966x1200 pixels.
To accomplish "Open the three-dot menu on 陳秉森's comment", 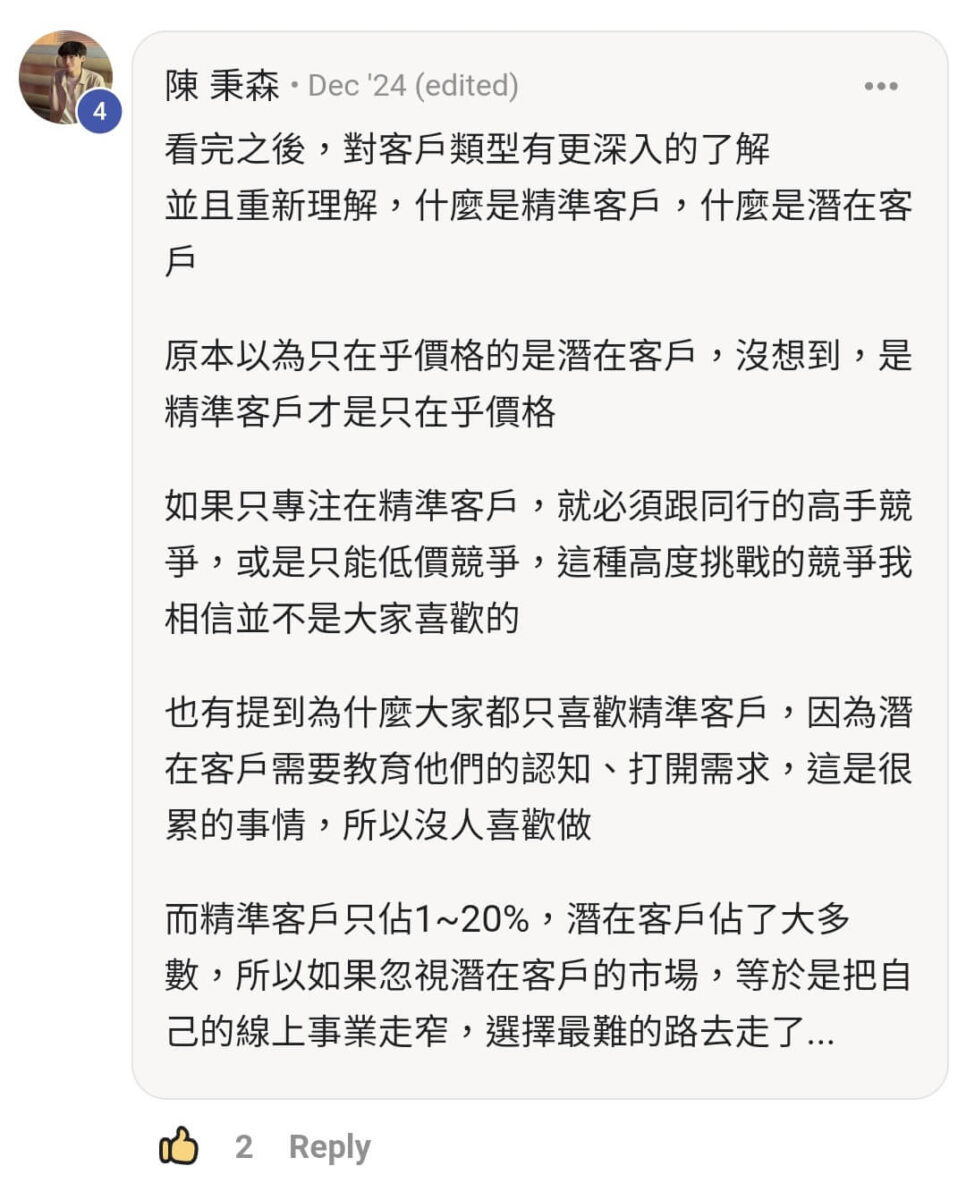I will [x=880, y=87].
